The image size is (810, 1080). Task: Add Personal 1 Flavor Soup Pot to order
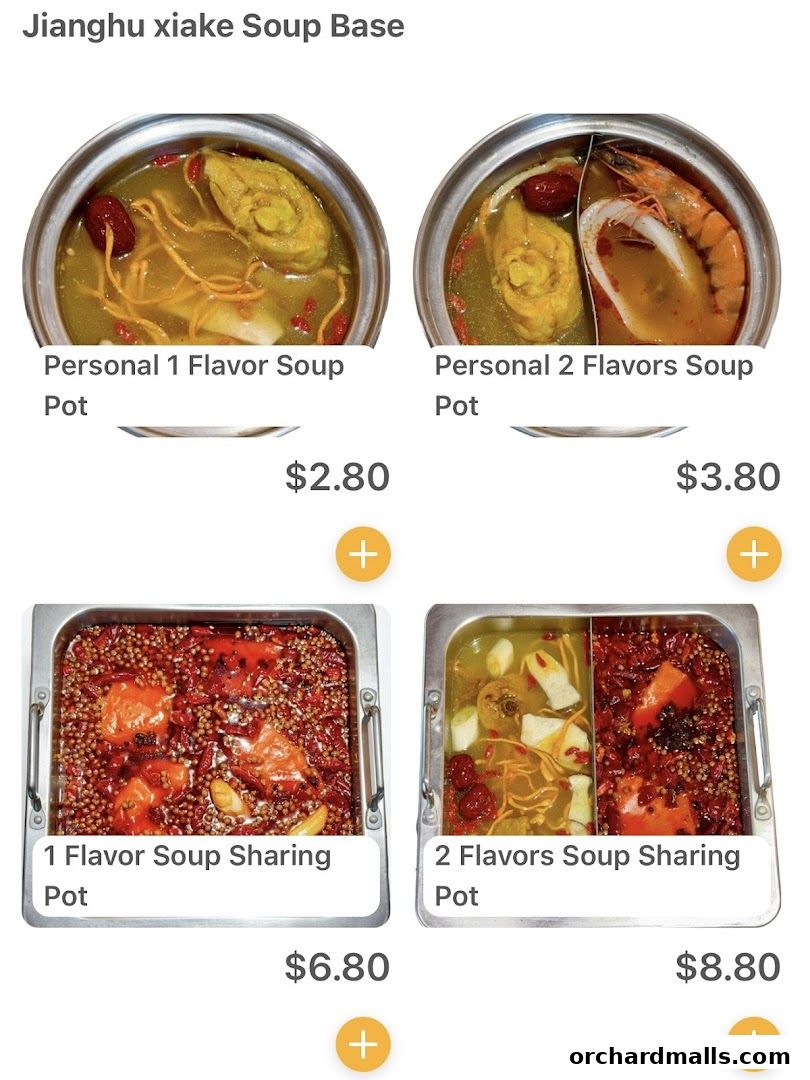coord(362,553)
